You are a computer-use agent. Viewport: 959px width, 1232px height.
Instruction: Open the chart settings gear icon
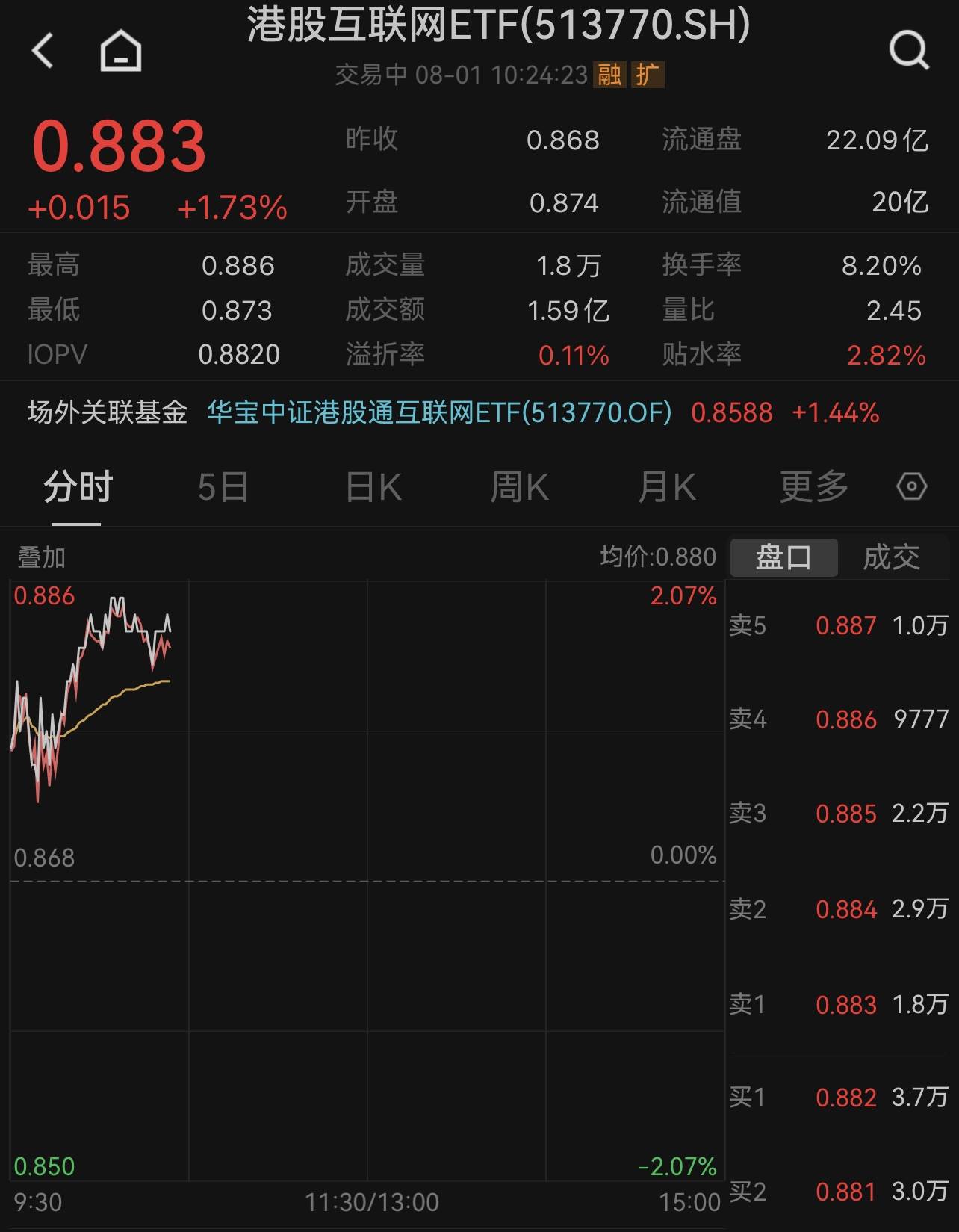point(910,486)
